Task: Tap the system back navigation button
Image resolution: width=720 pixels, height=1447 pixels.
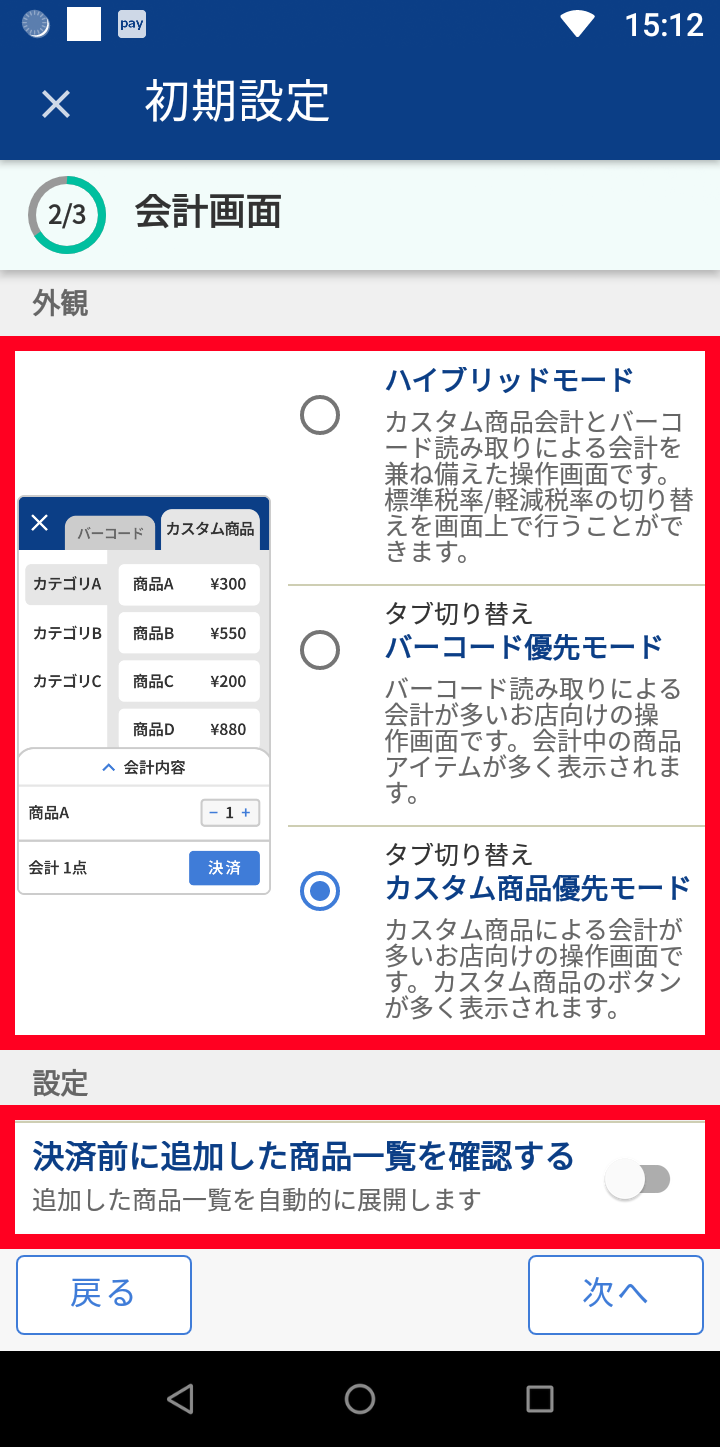Action: [x=180, y=1399]
